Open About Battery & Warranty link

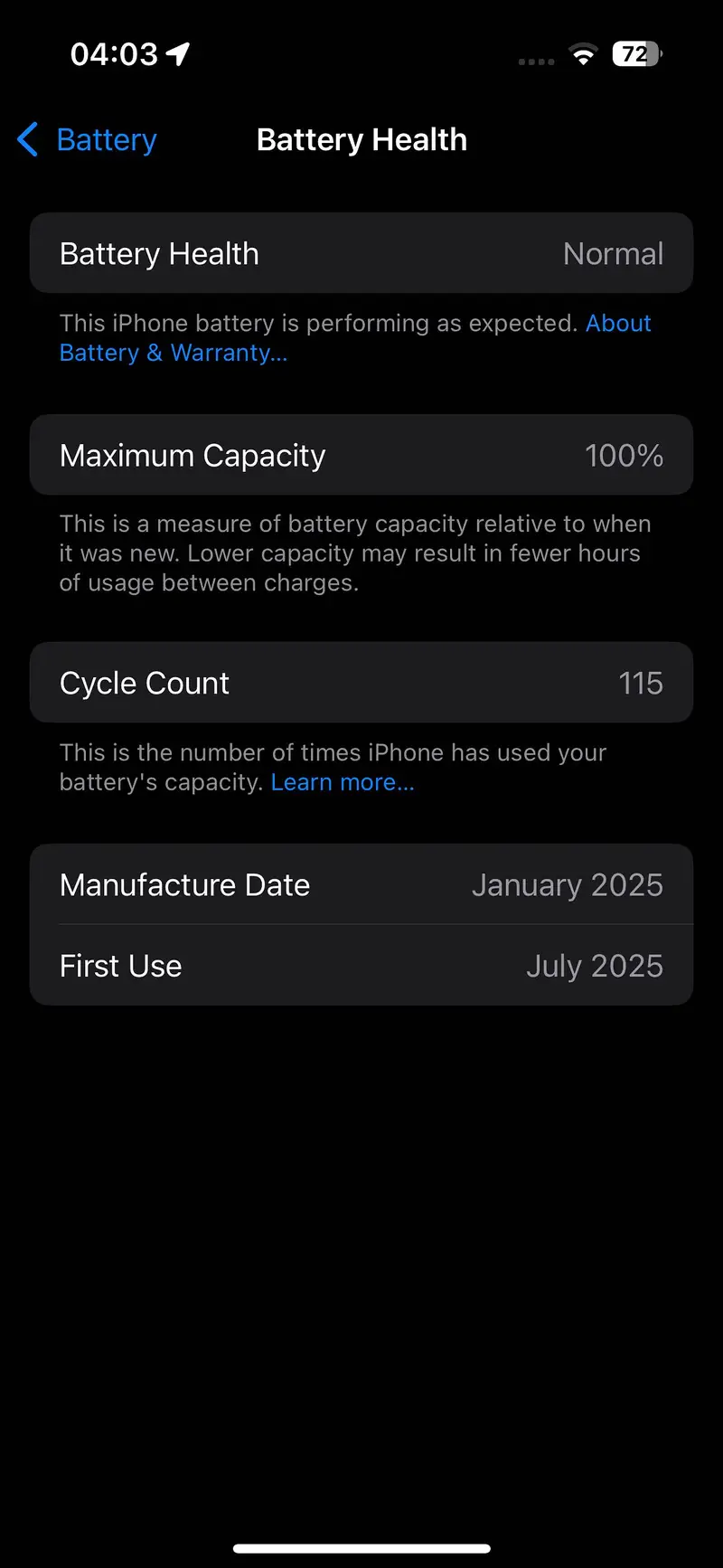[x=173, y=353]
